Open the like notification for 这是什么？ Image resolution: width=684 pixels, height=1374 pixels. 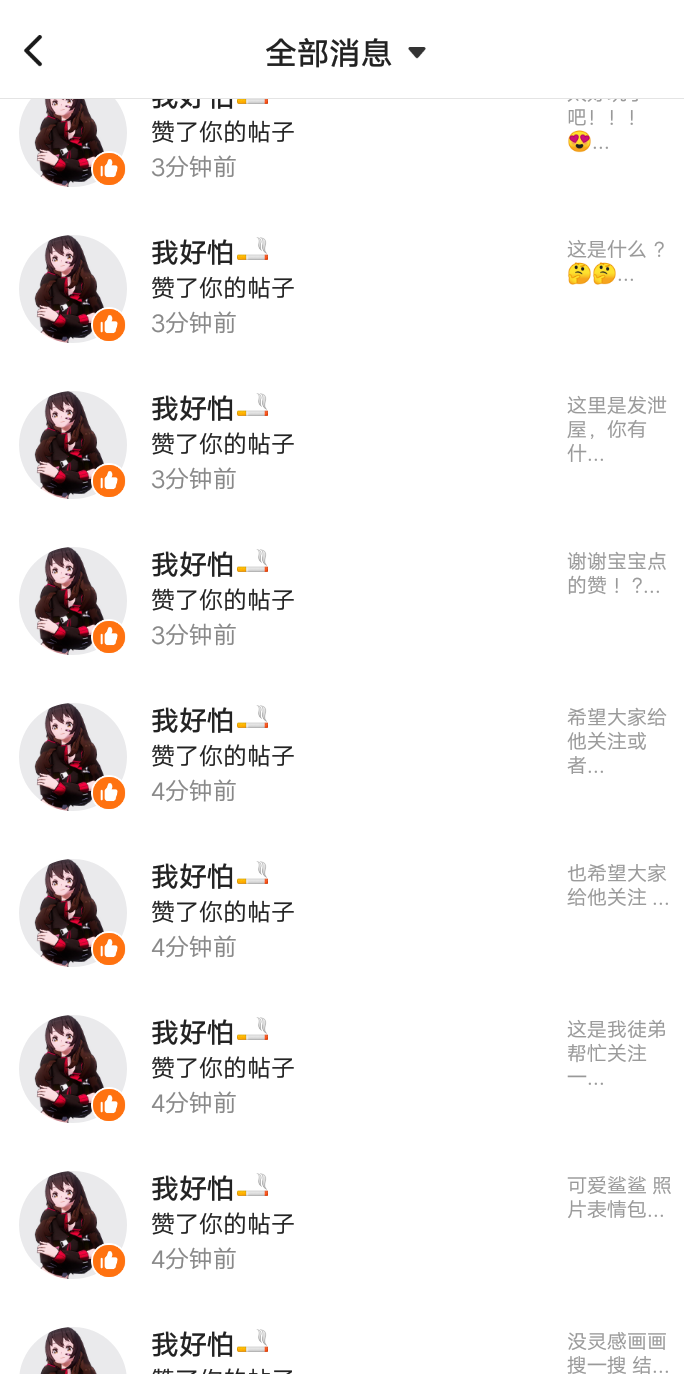coord(342,288)
